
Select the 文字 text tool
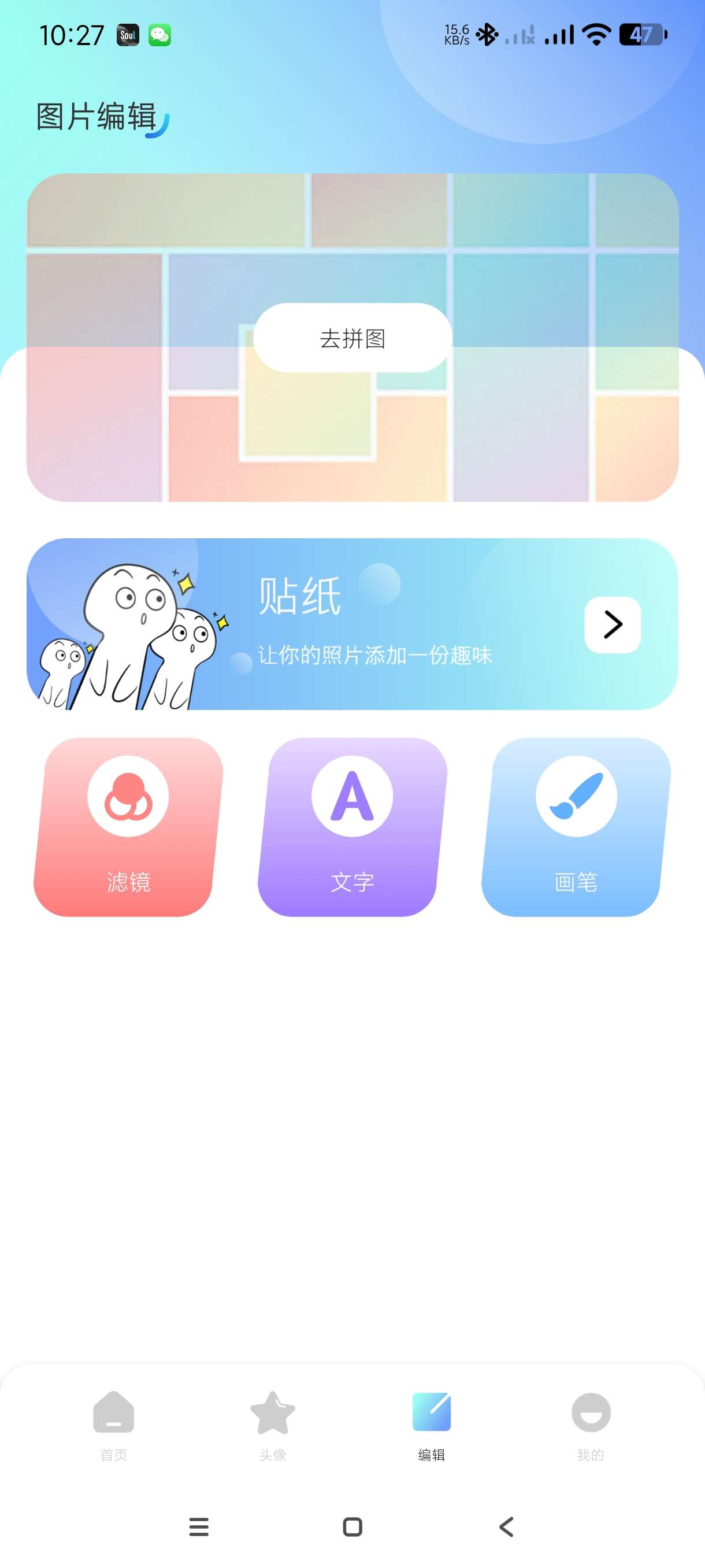coord(352,826)
